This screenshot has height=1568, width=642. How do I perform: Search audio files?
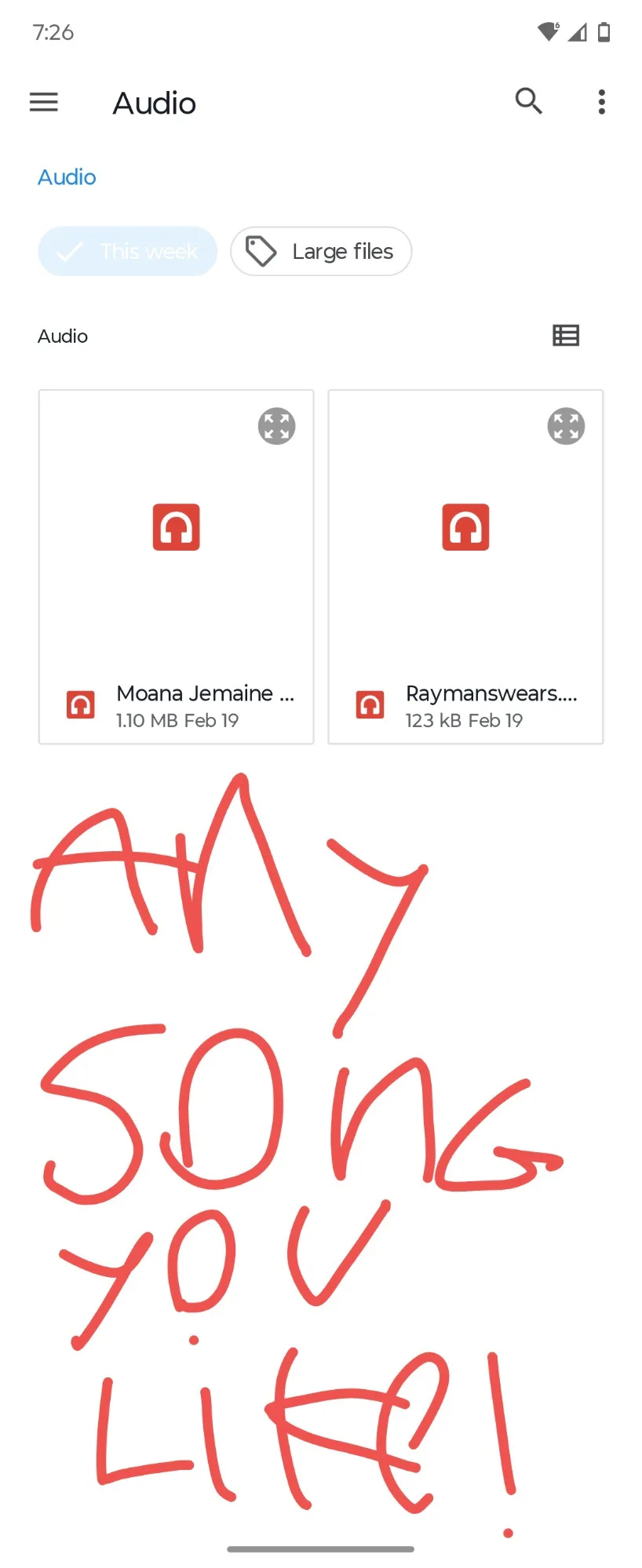point(528,102)
